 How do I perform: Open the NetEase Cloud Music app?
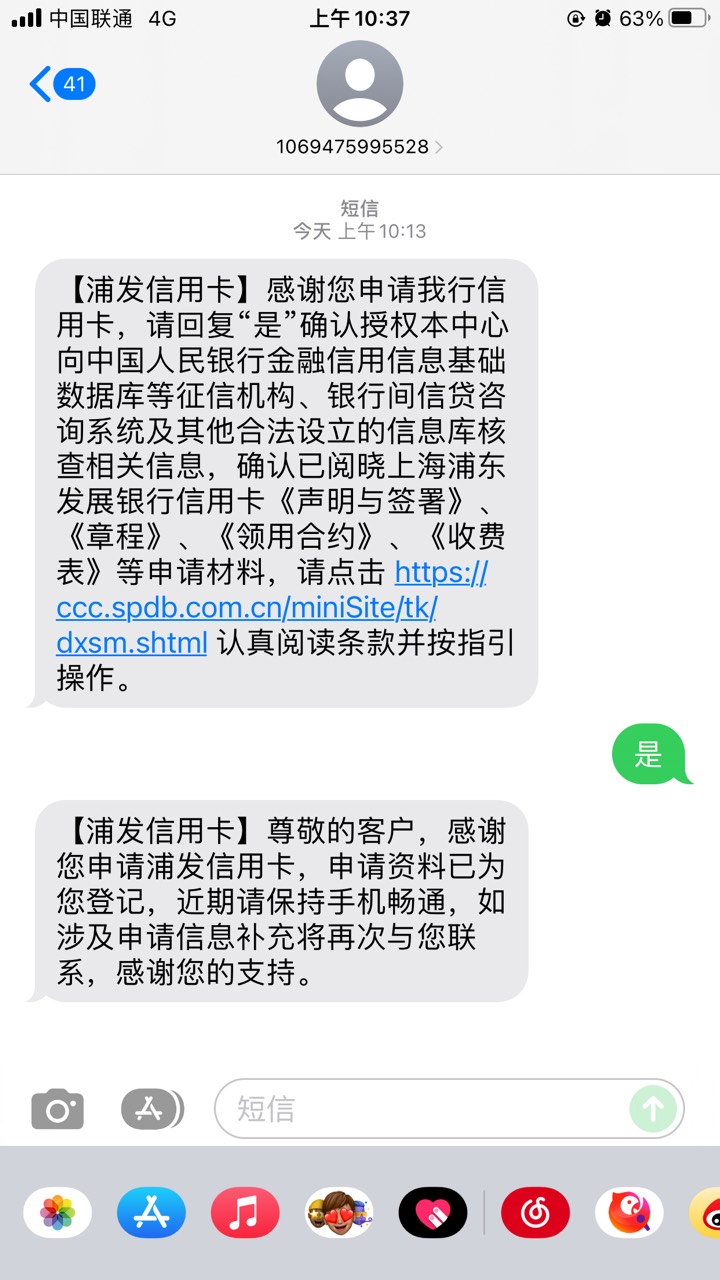coord(535,1213)
